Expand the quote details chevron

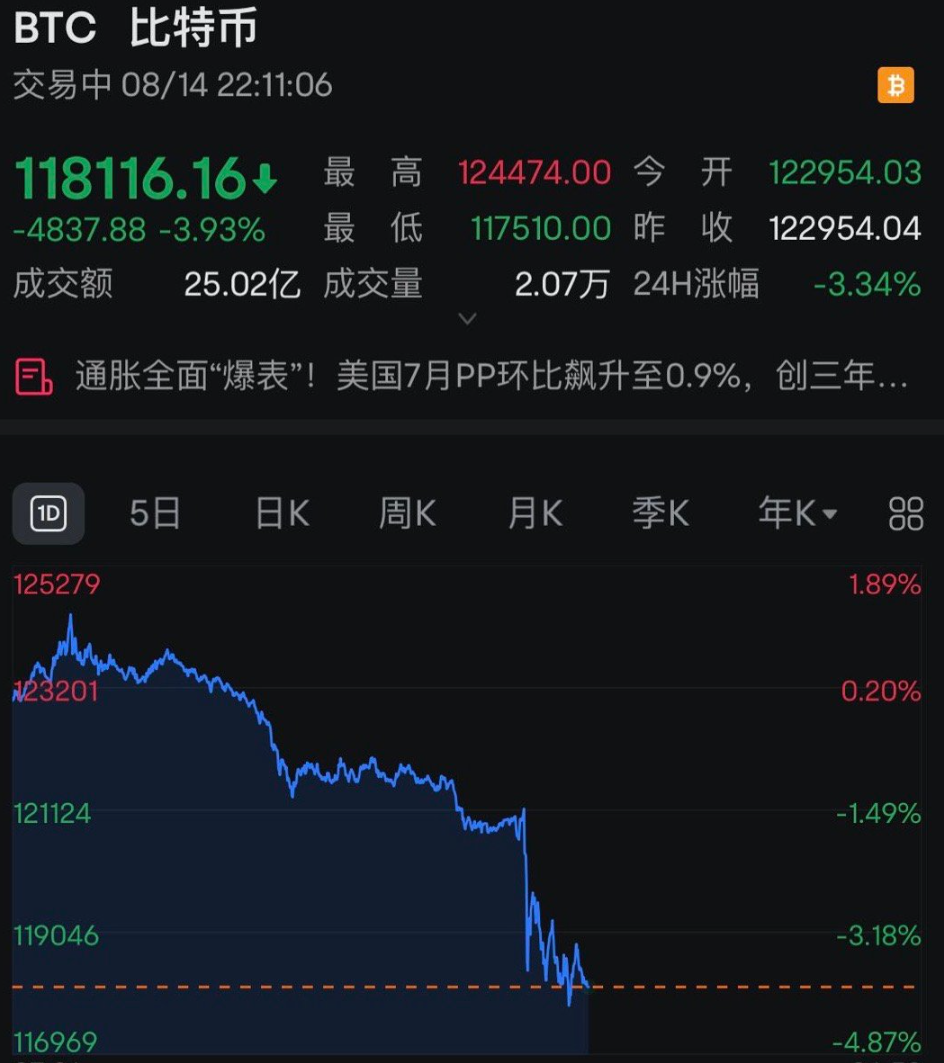(x=467, y=319)
